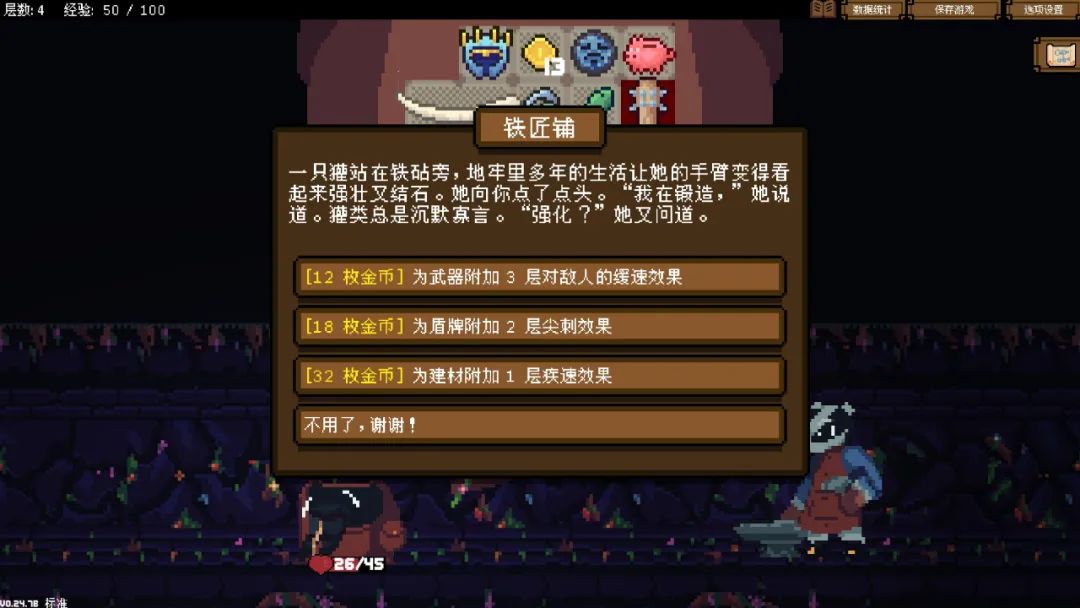Choose the 32 金币 building material haste upgrade

pyautogui.click(x=539, y=376)
